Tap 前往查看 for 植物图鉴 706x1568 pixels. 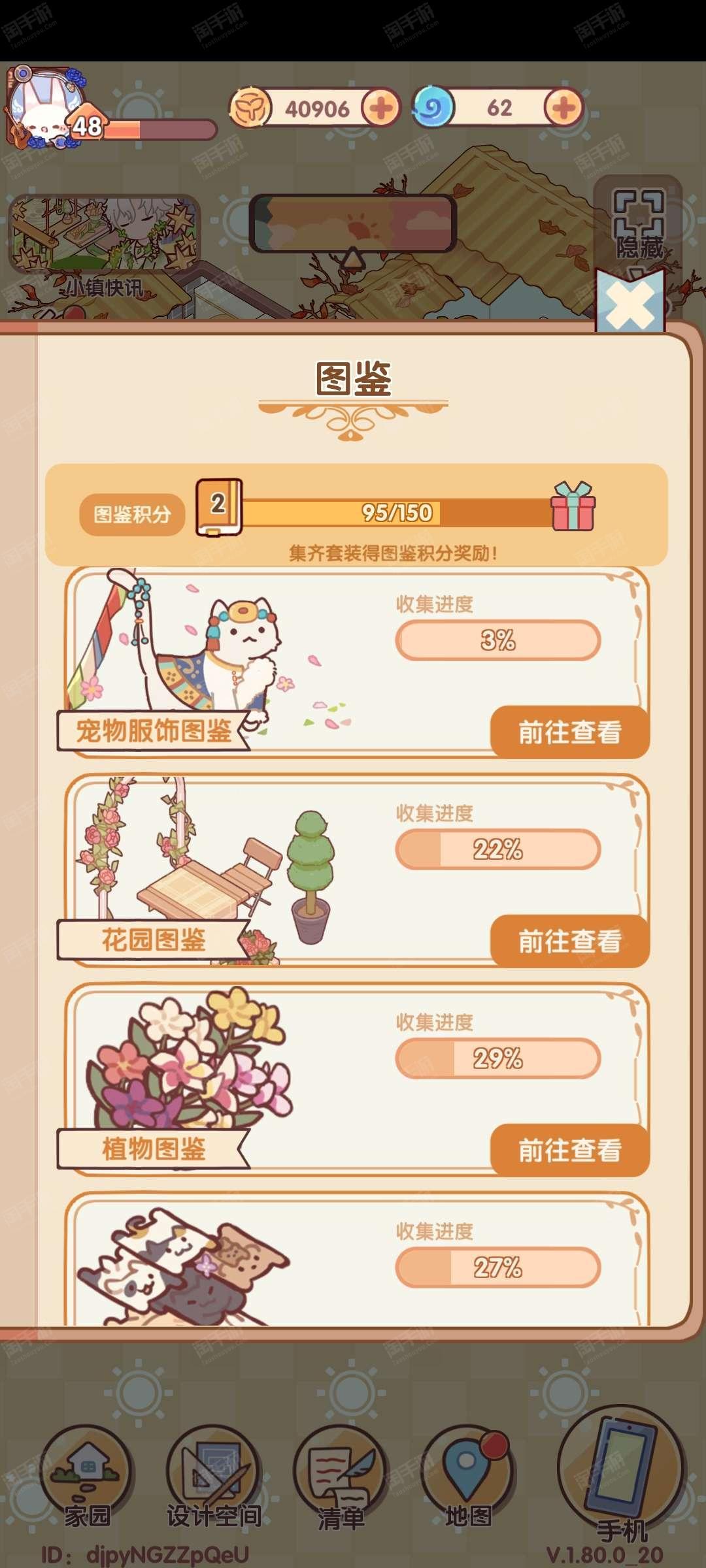(x=569, y=1150)
